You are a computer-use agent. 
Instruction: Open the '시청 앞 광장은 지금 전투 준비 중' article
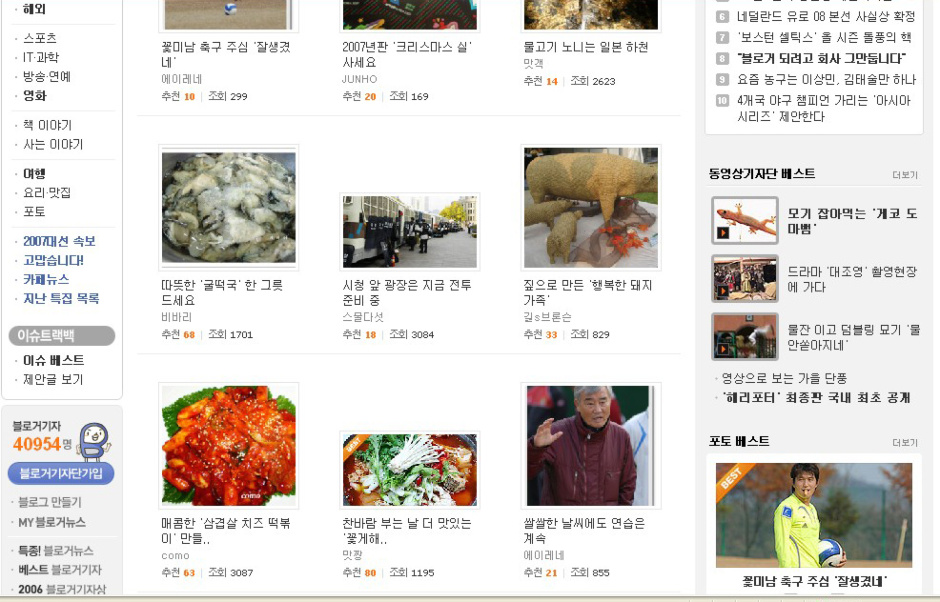(409, 231)
